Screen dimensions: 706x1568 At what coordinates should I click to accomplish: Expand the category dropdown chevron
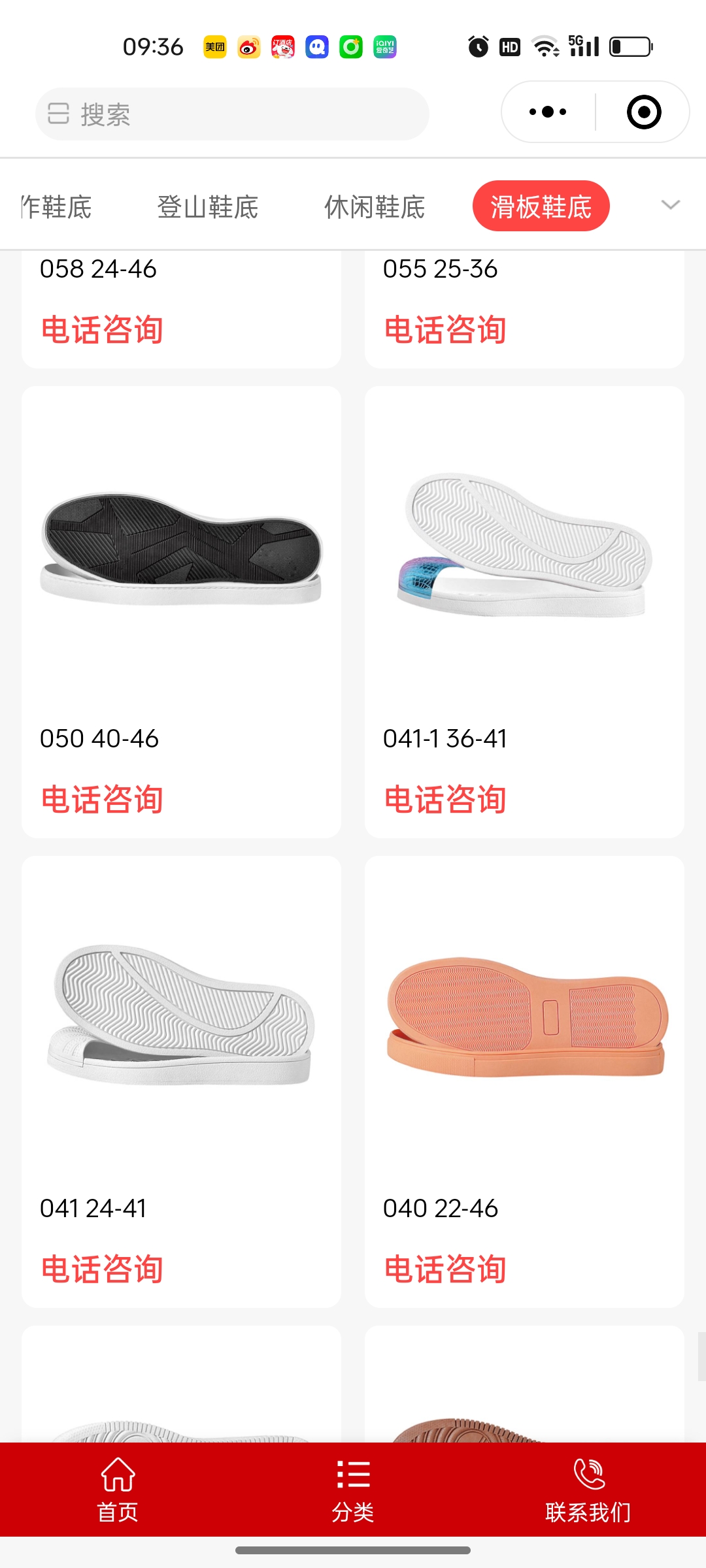click(670, 205)
